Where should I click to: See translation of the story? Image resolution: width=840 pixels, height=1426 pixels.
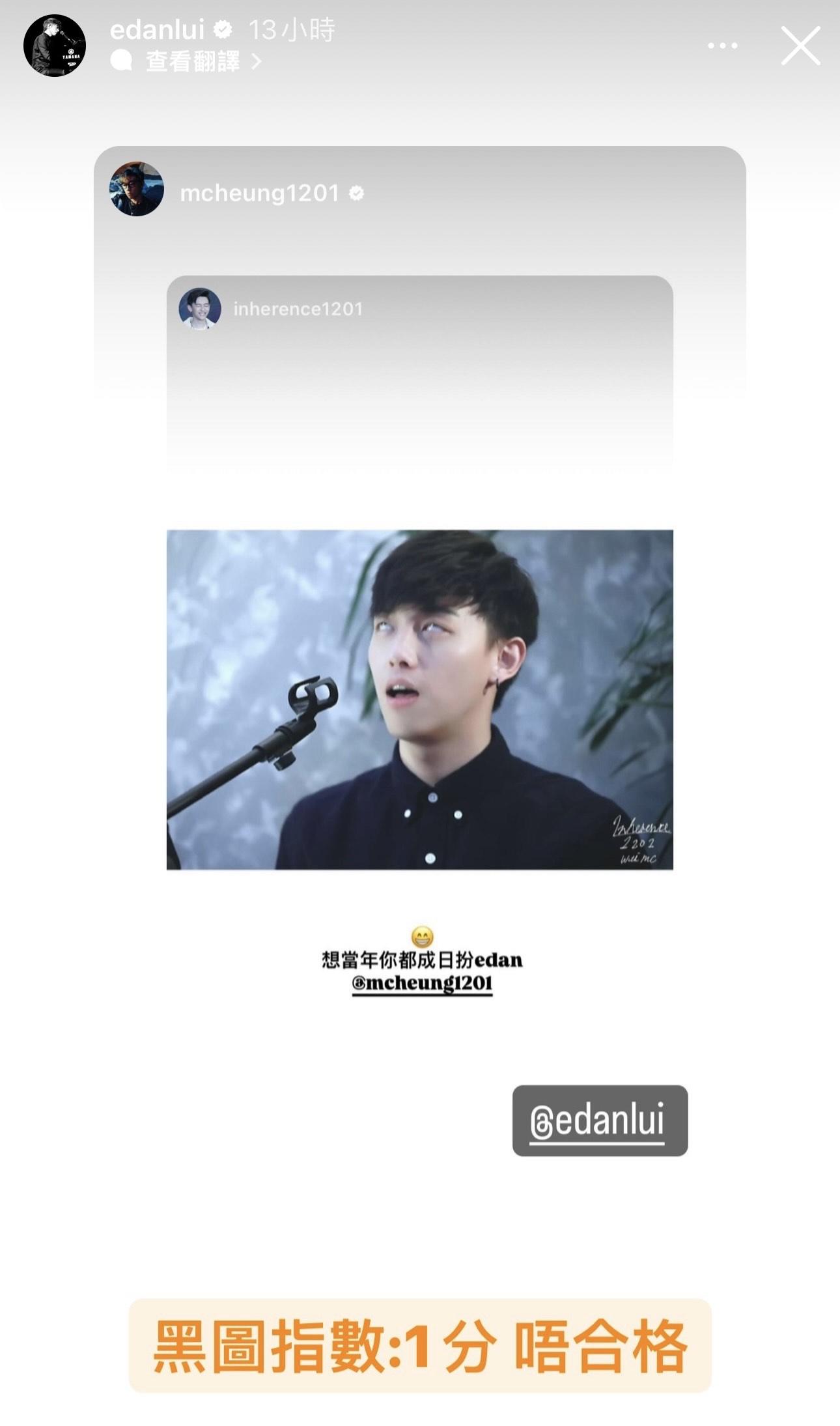193,62
